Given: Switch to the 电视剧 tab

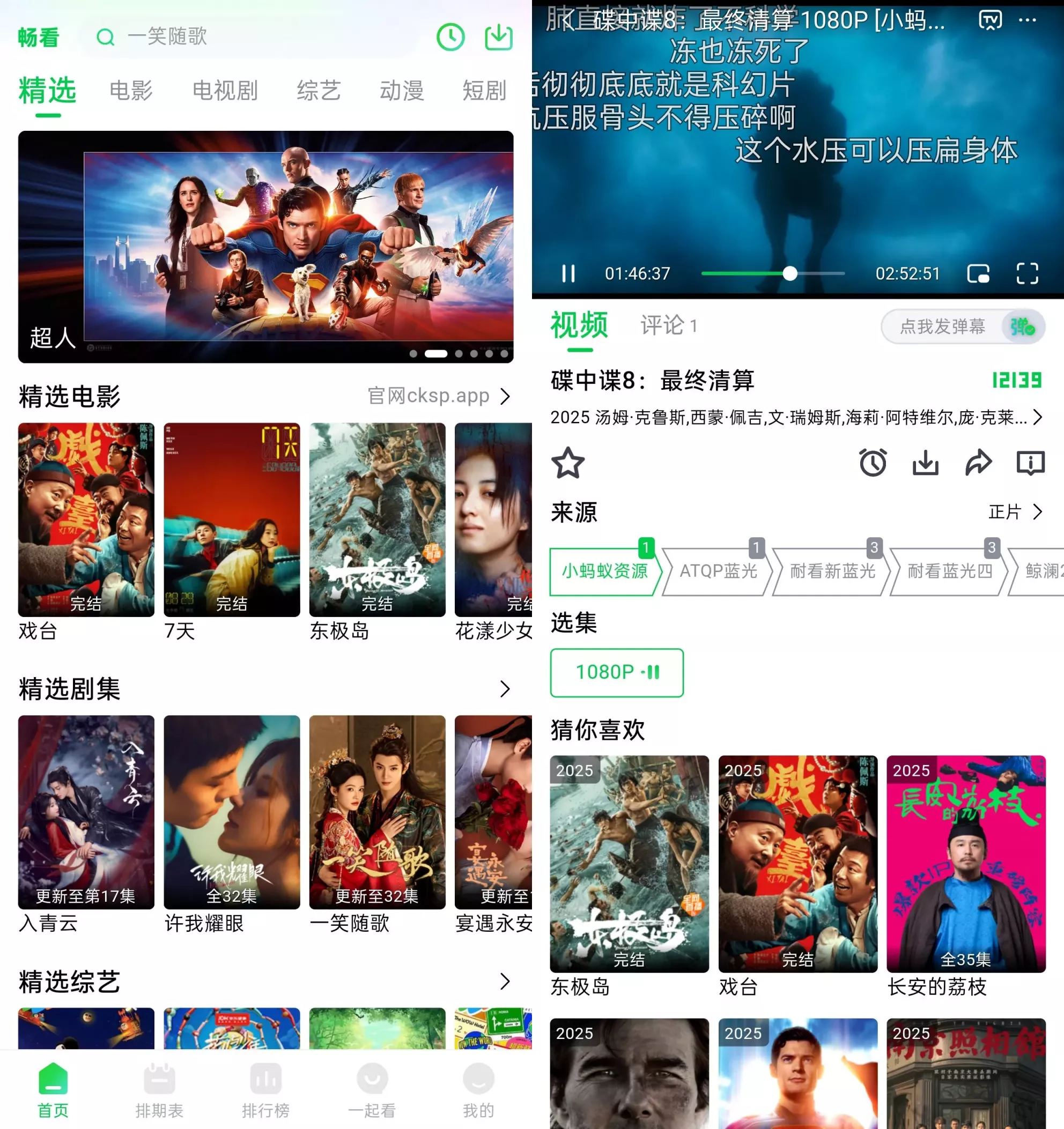Looking at the screenshot, I should (x=225, y=91).
